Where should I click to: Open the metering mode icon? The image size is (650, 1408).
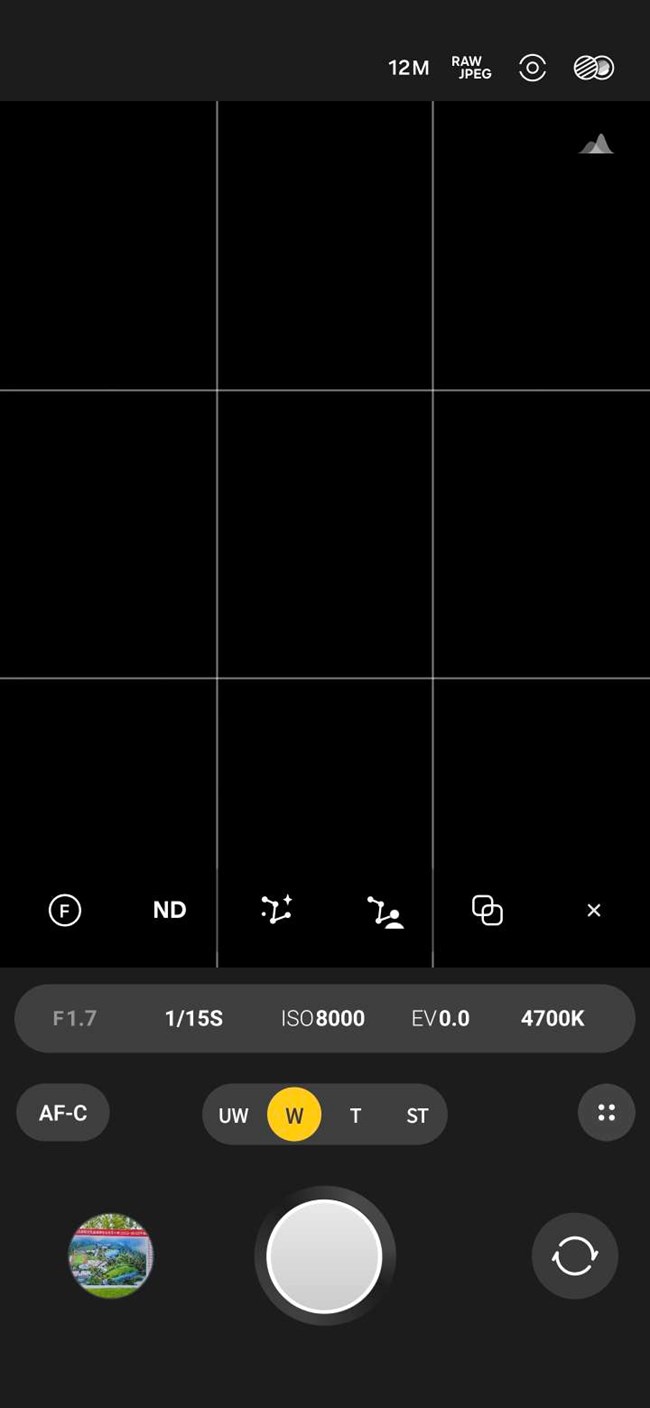pos(532,68)
